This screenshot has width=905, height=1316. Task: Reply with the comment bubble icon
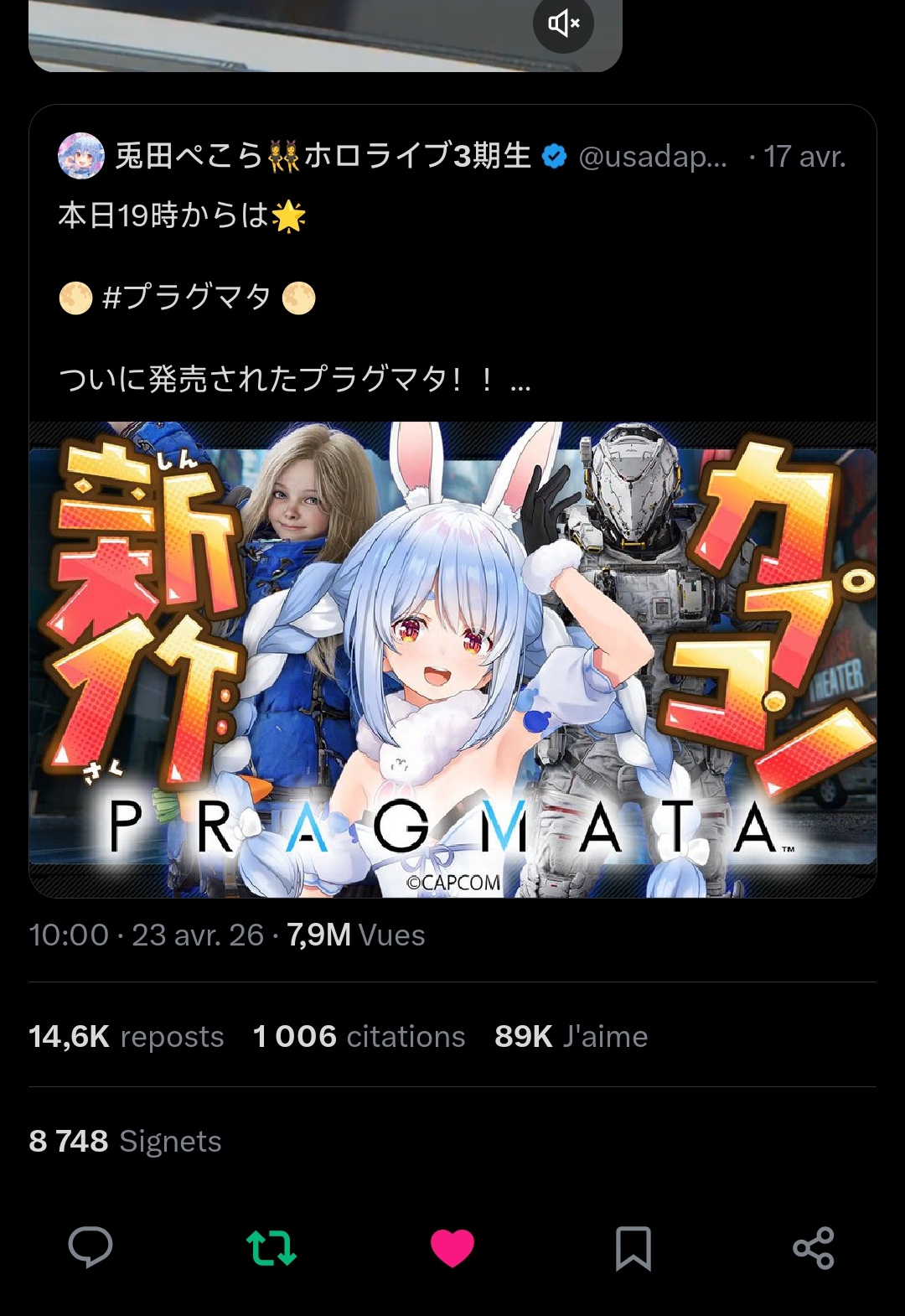90,1247
